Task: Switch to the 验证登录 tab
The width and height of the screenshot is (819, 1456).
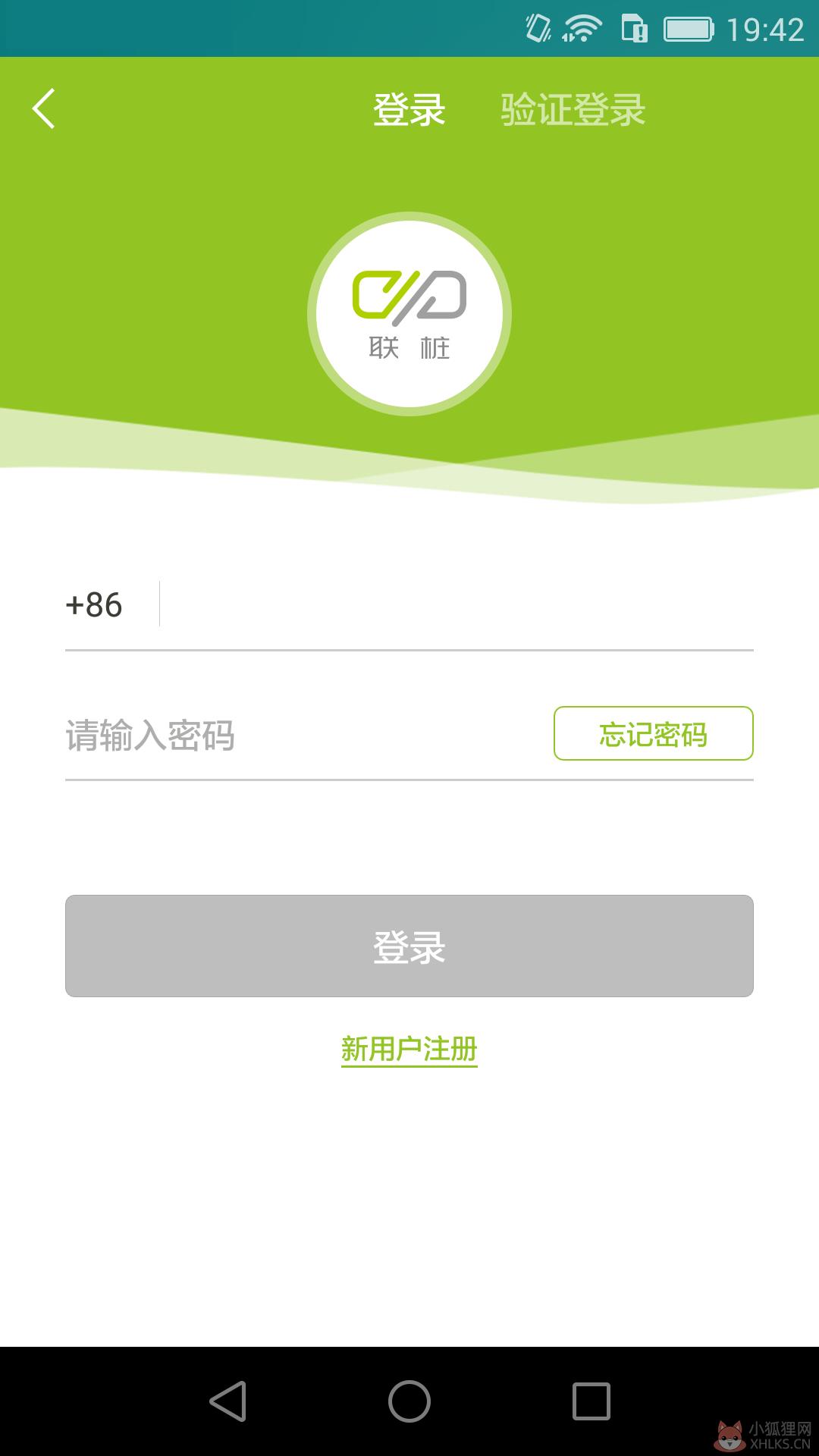Action: (573, 109)
